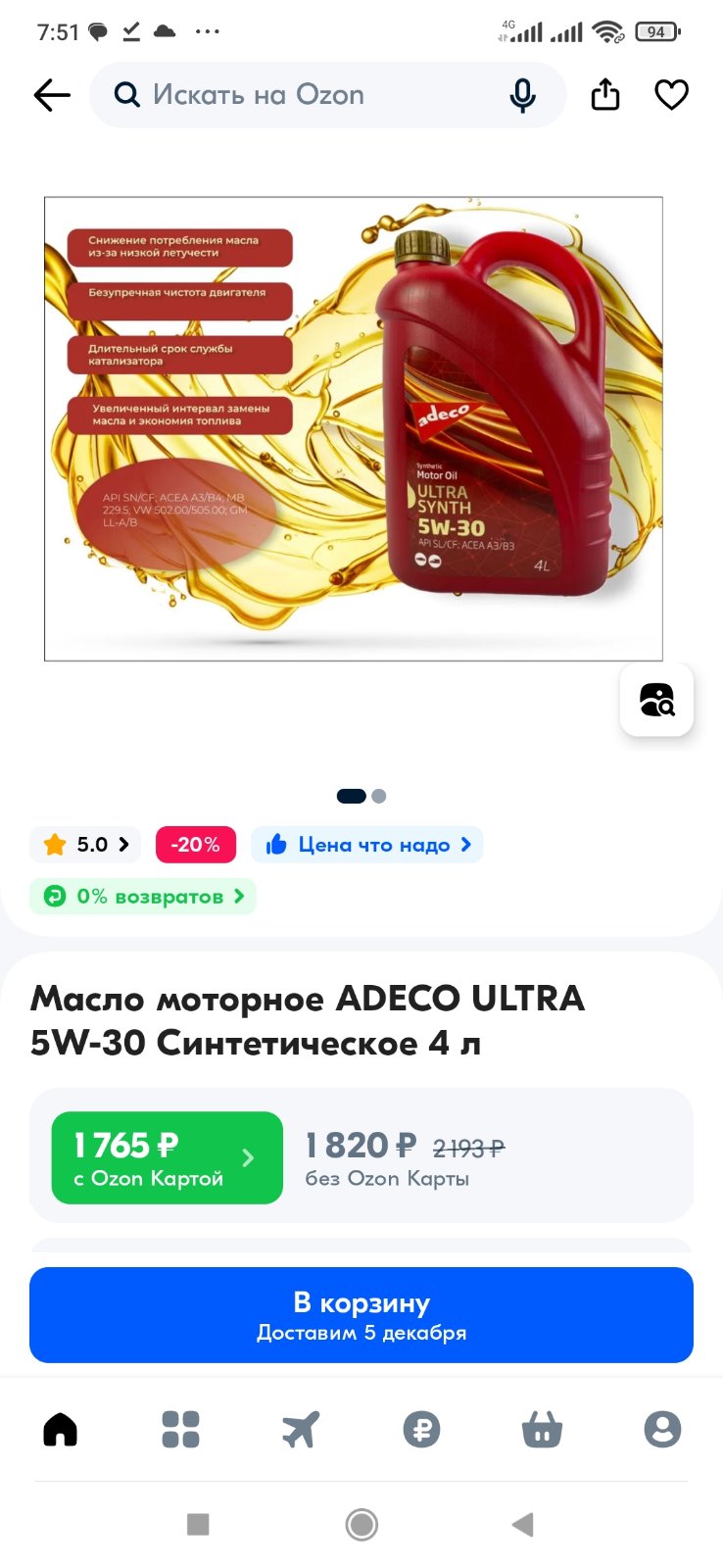The height and width of the screenshot is (1568, 723).
Task: Open the -20% discount badge
Action: (x=196, y=845)
